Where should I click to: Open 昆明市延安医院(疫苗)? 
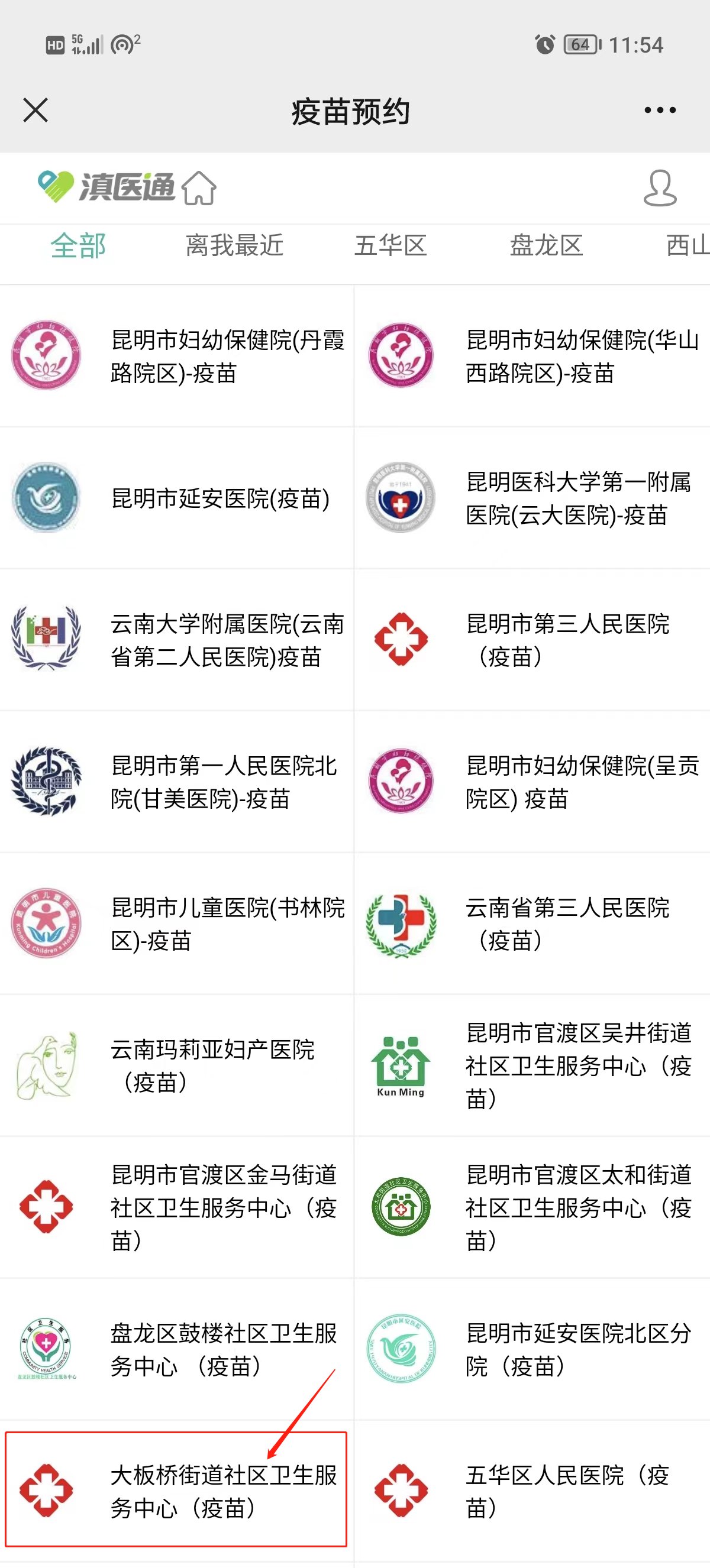(x=176, y=498)
